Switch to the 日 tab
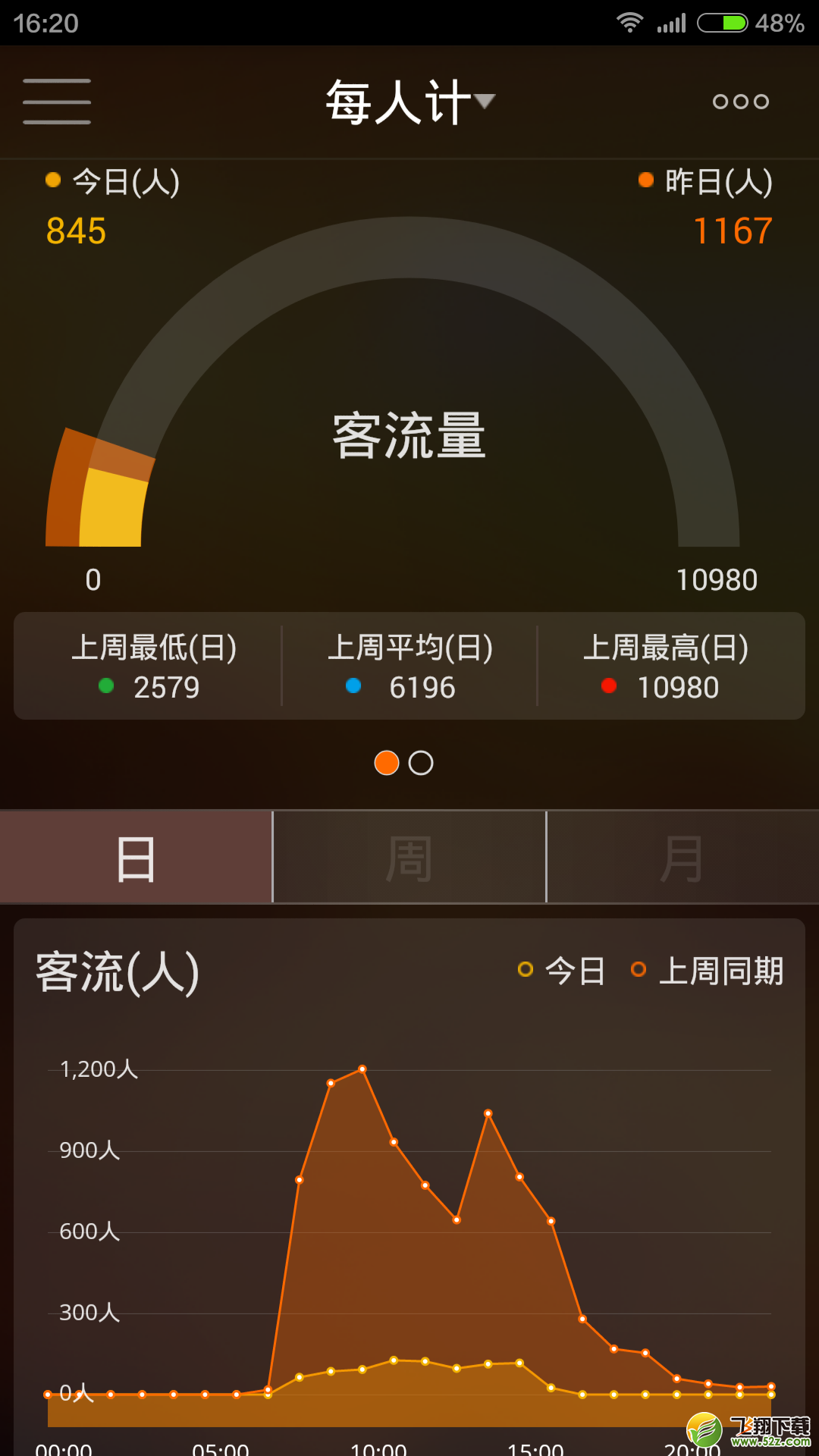Screen dimensions: 819x1456 (136, 857)
